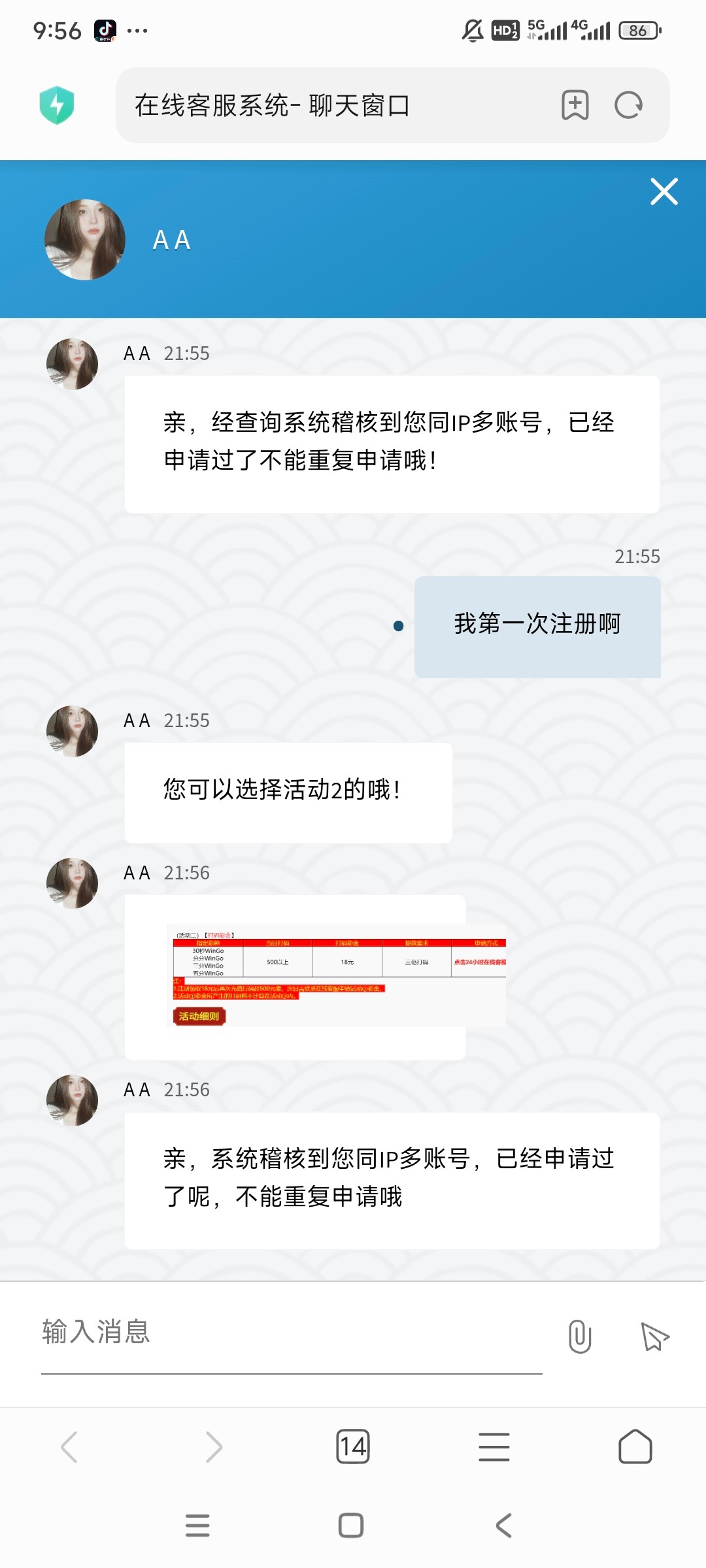This screenshot has height=1568, width=706.
Task: Send the message with the arrow icon
Action: [654, 1336]
